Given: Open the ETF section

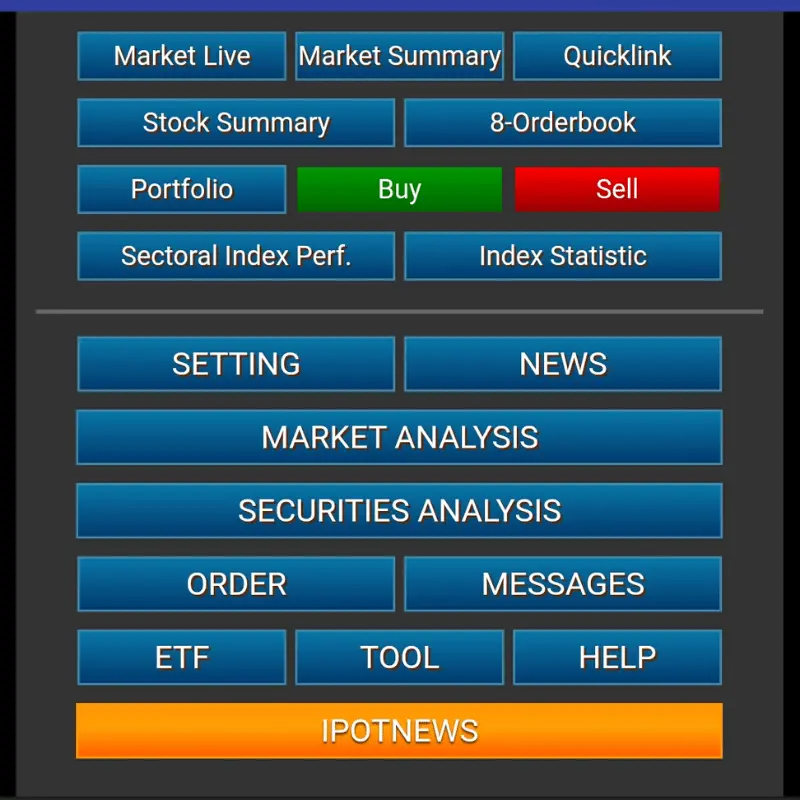Looking at the screenshot, I should click(182, 657).
